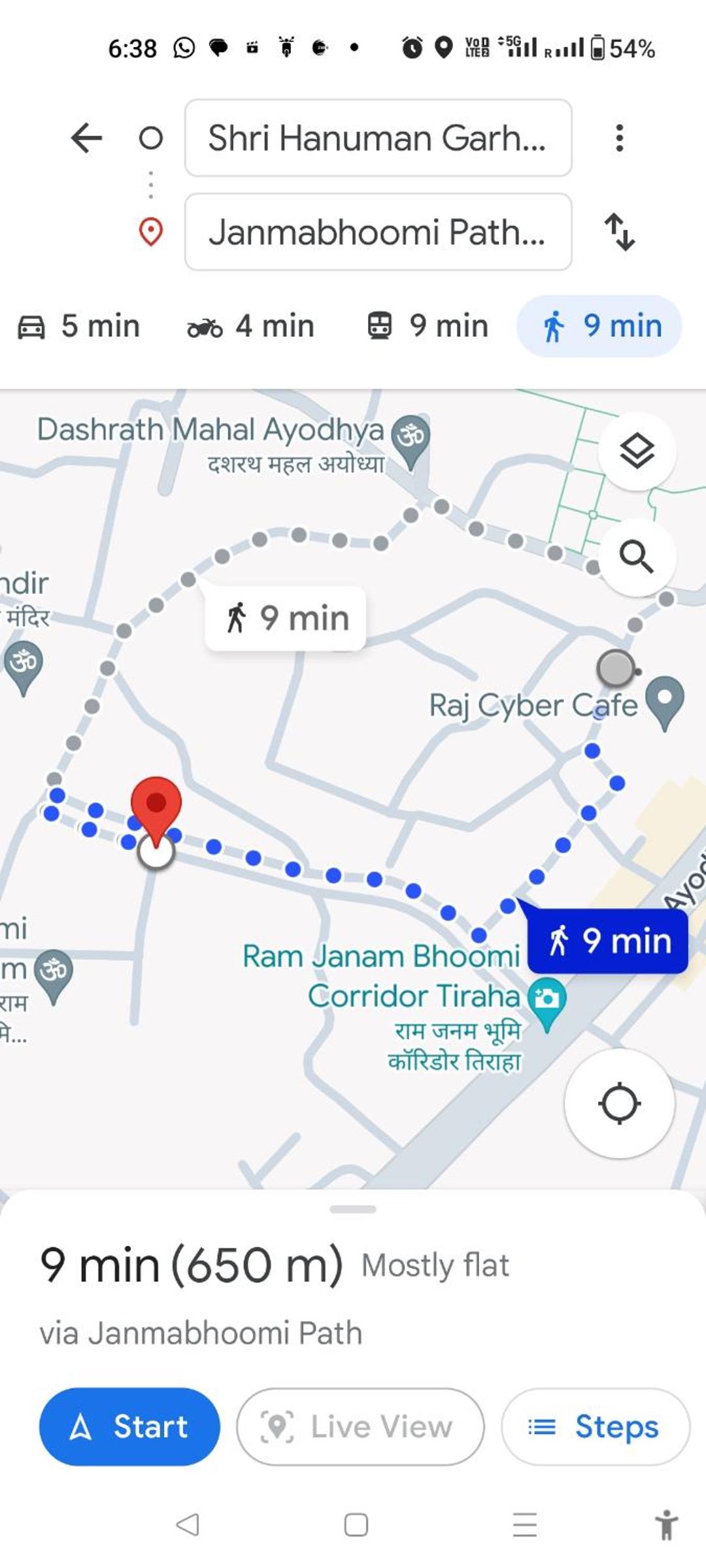Switch to driving mode, 5 min
Screen dimensions: 706x1568
pos(79,325)
